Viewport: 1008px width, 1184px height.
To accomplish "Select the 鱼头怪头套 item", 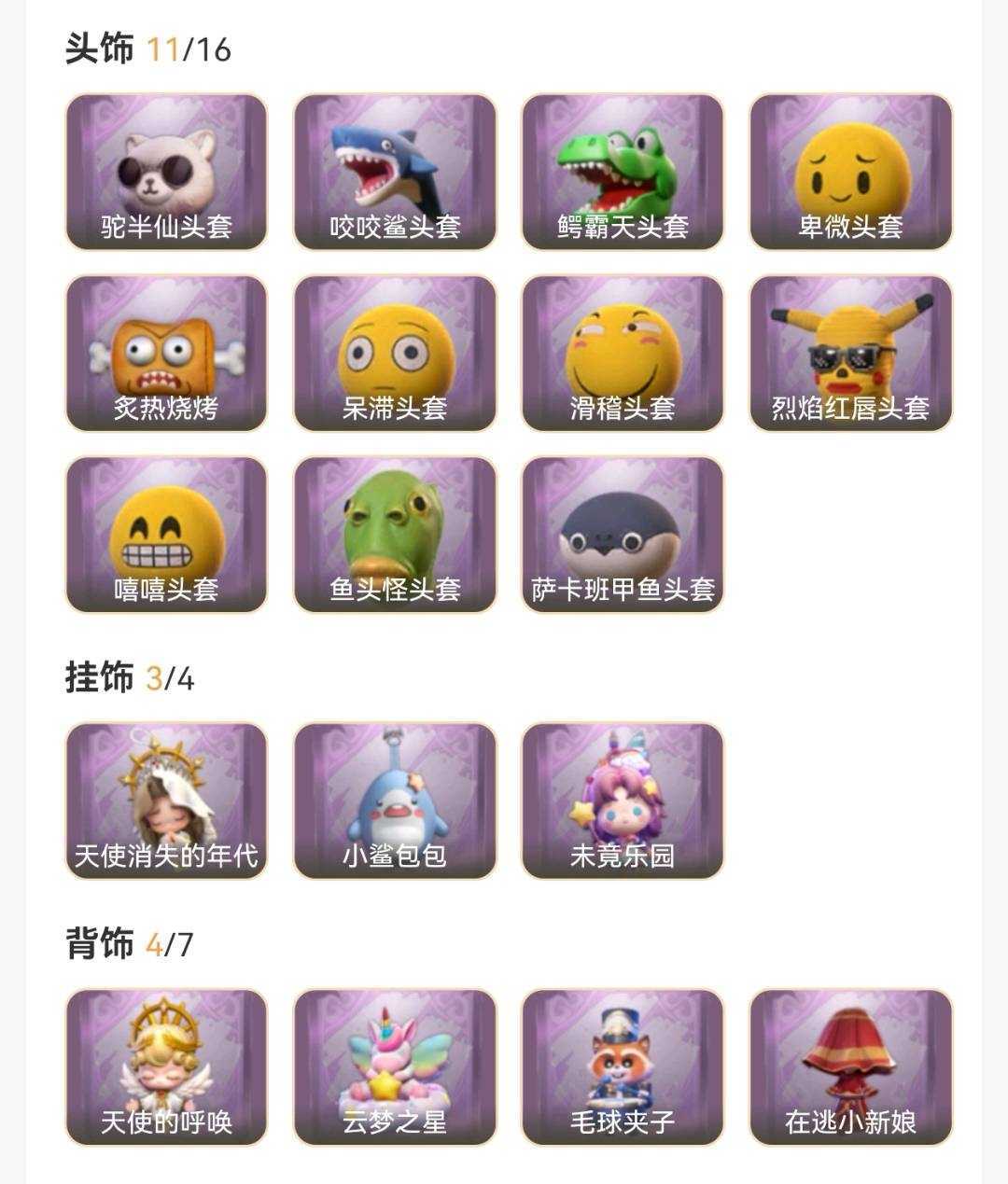I will click(395, 535).
